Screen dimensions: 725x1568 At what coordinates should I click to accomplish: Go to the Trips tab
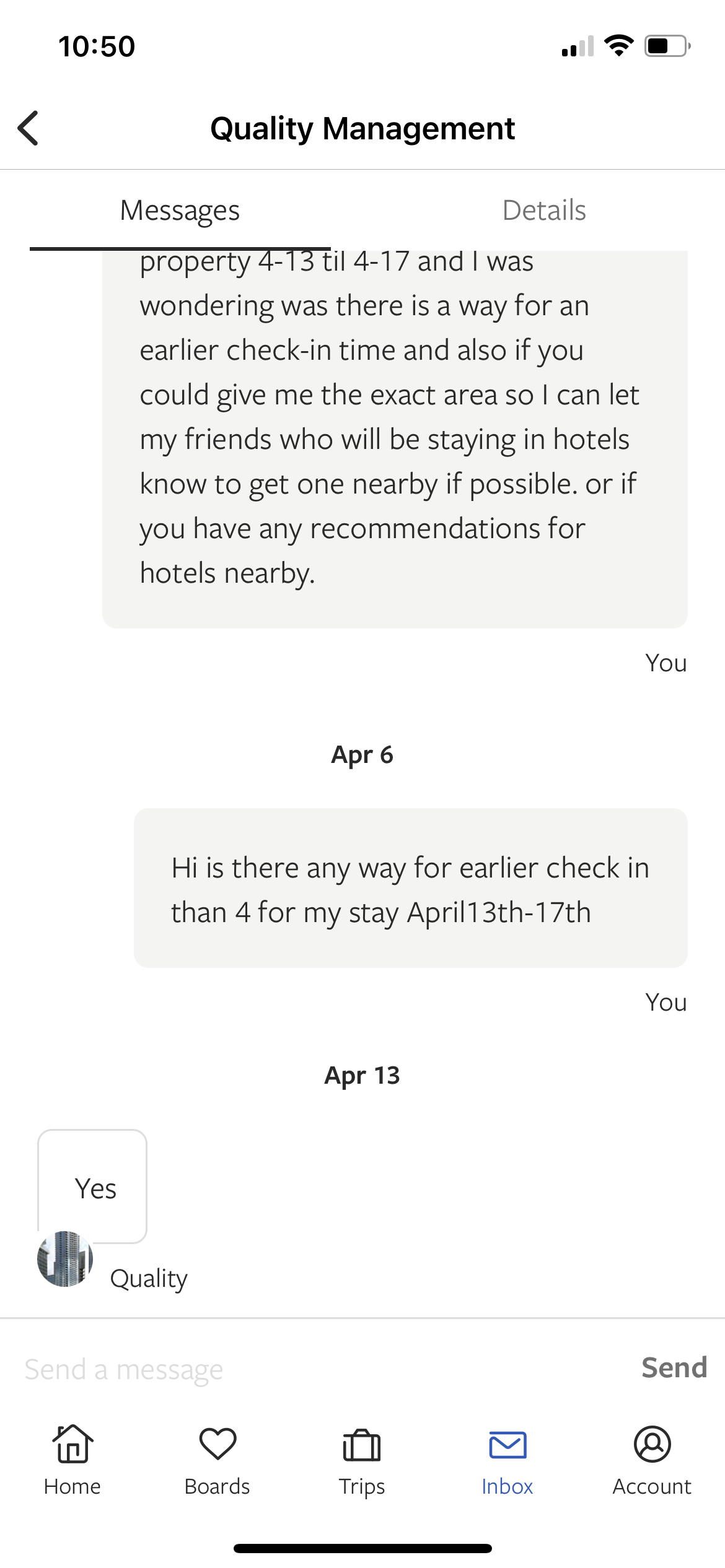tap(362, 1460)
